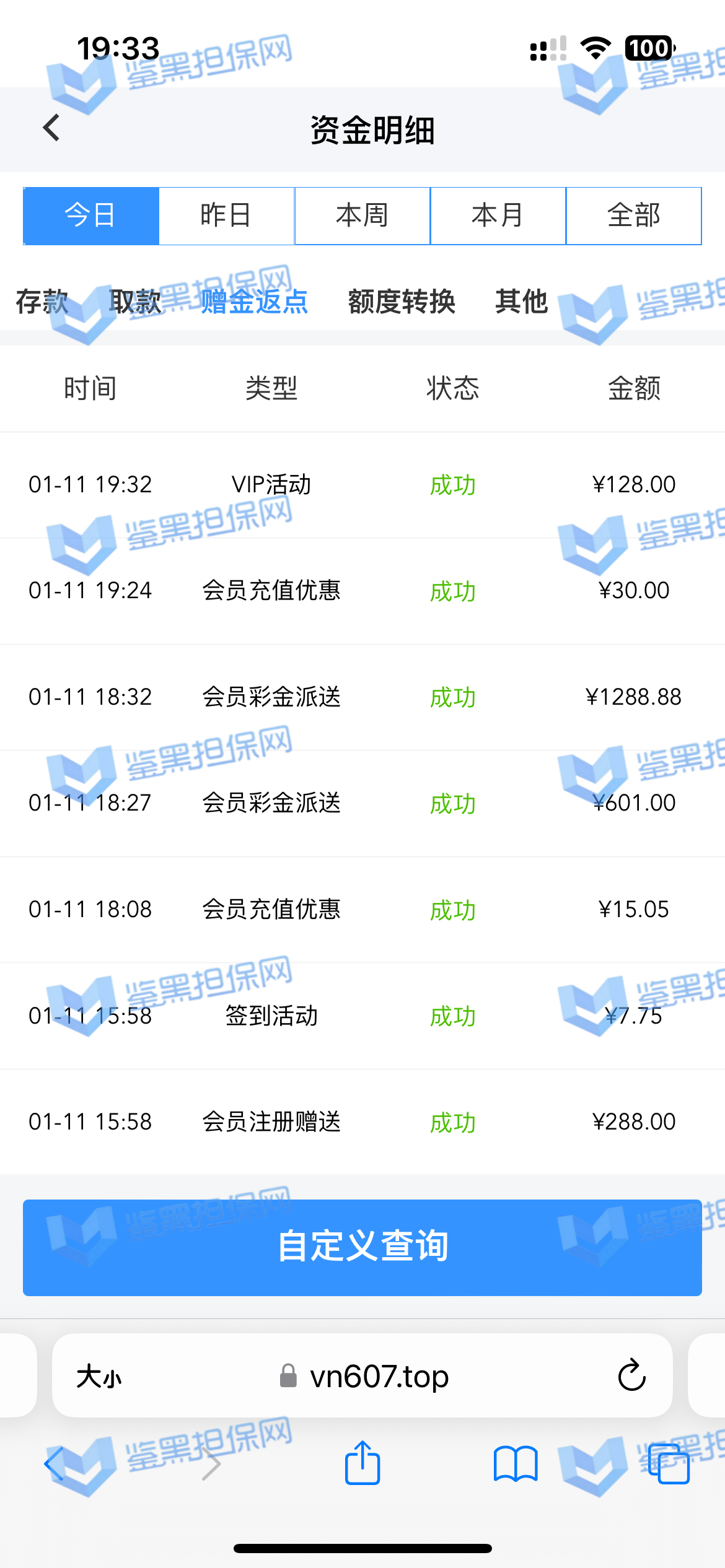Show records for 本月
The width and height of the screenshot is (725, 1568).
click(498, 216)
